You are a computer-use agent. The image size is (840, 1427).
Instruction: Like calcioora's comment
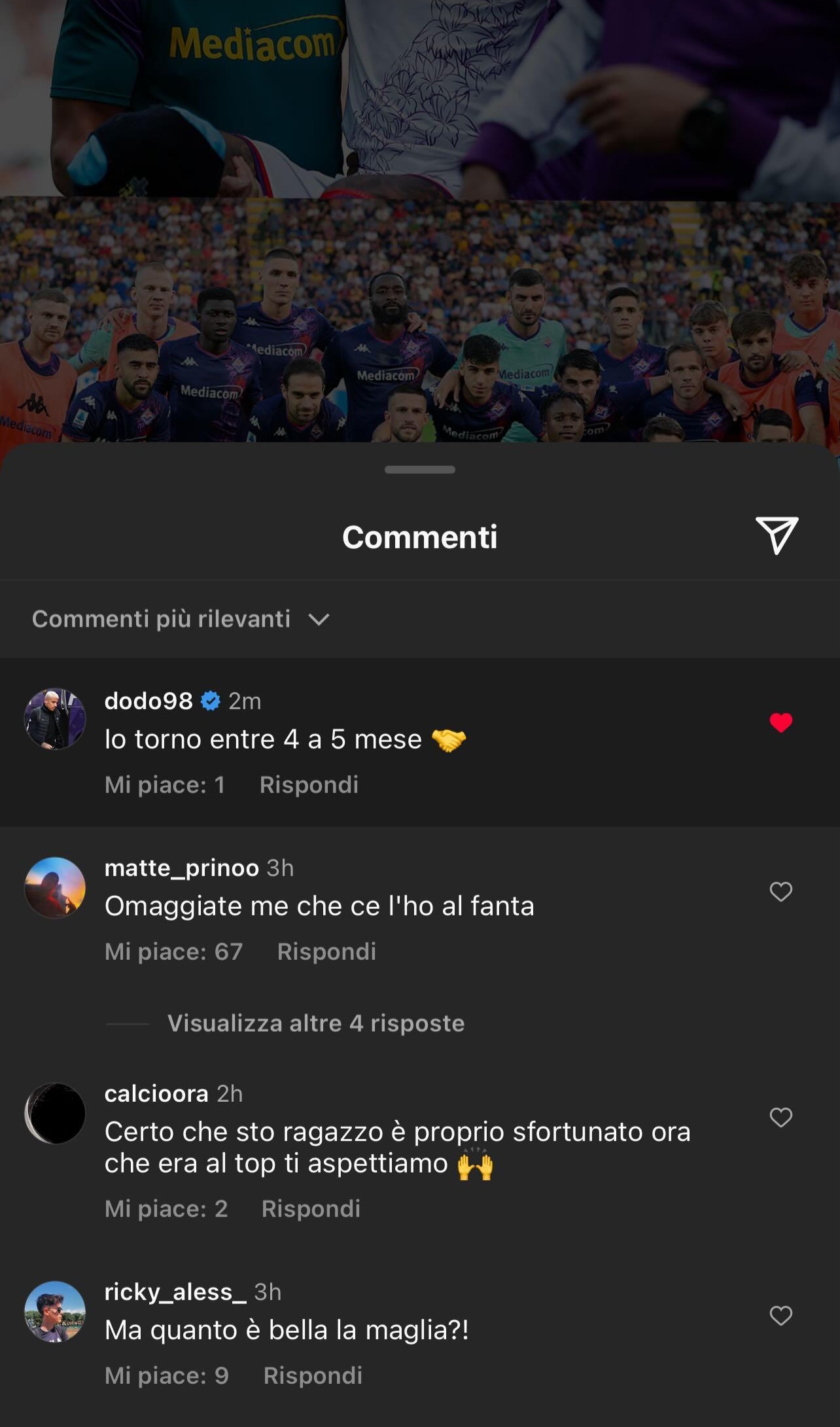click(x=780, y=1117)
